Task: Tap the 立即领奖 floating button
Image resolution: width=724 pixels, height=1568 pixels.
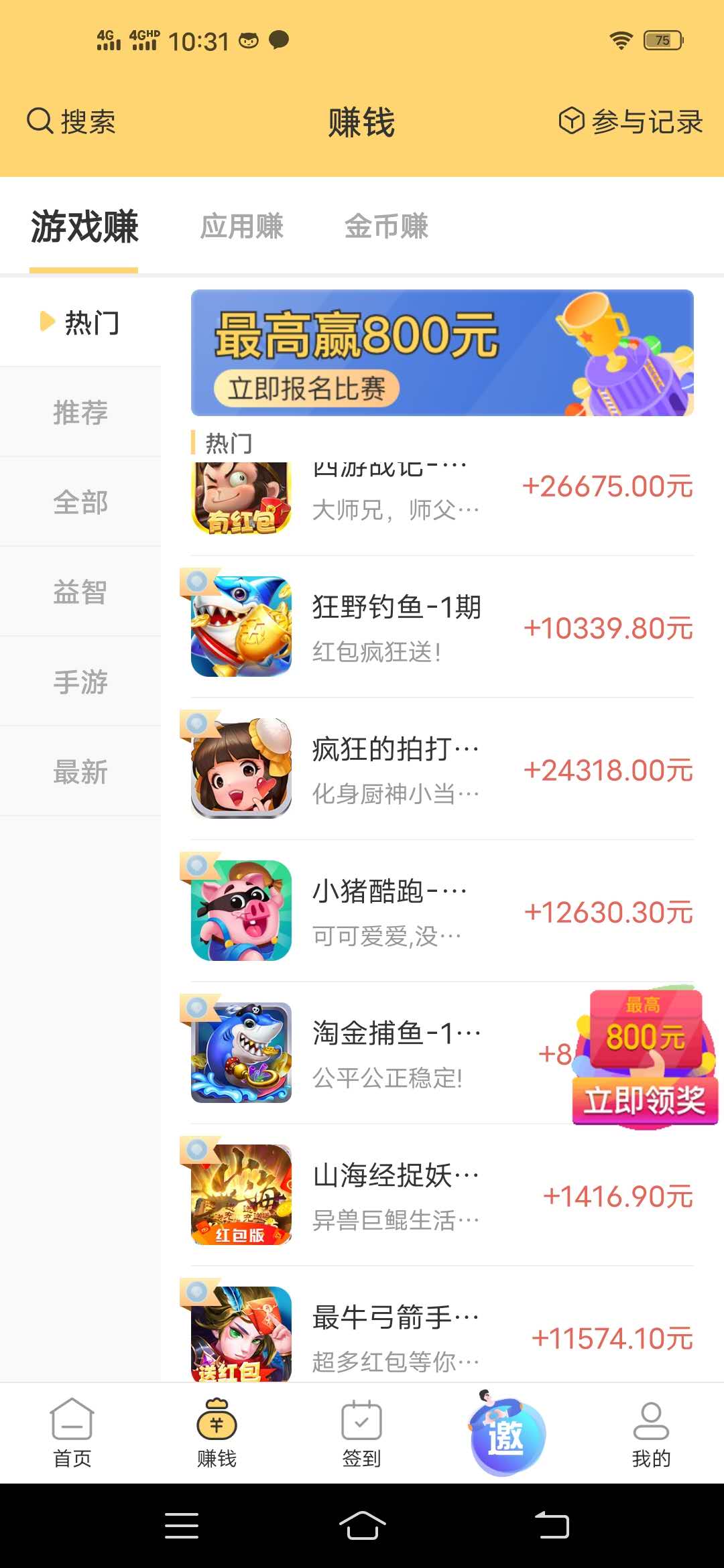Action: click(x=645, y=1099)
